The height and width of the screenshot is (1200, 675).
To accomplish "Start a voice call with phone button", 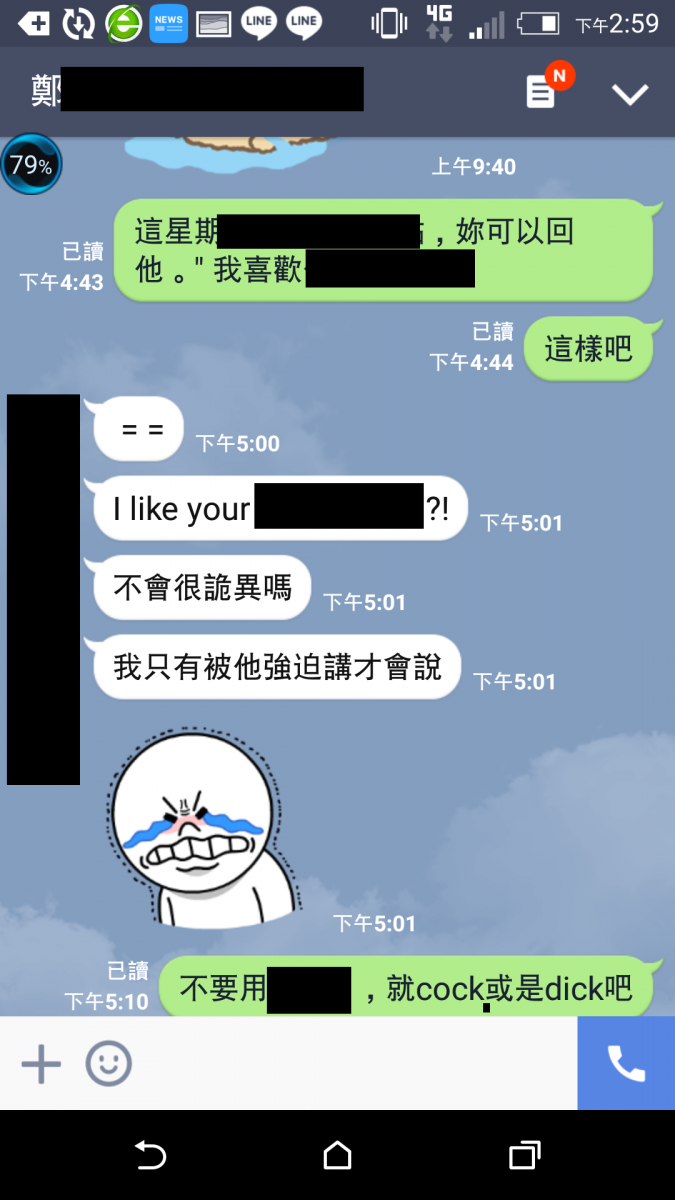I will click(x=626, y=1064).
